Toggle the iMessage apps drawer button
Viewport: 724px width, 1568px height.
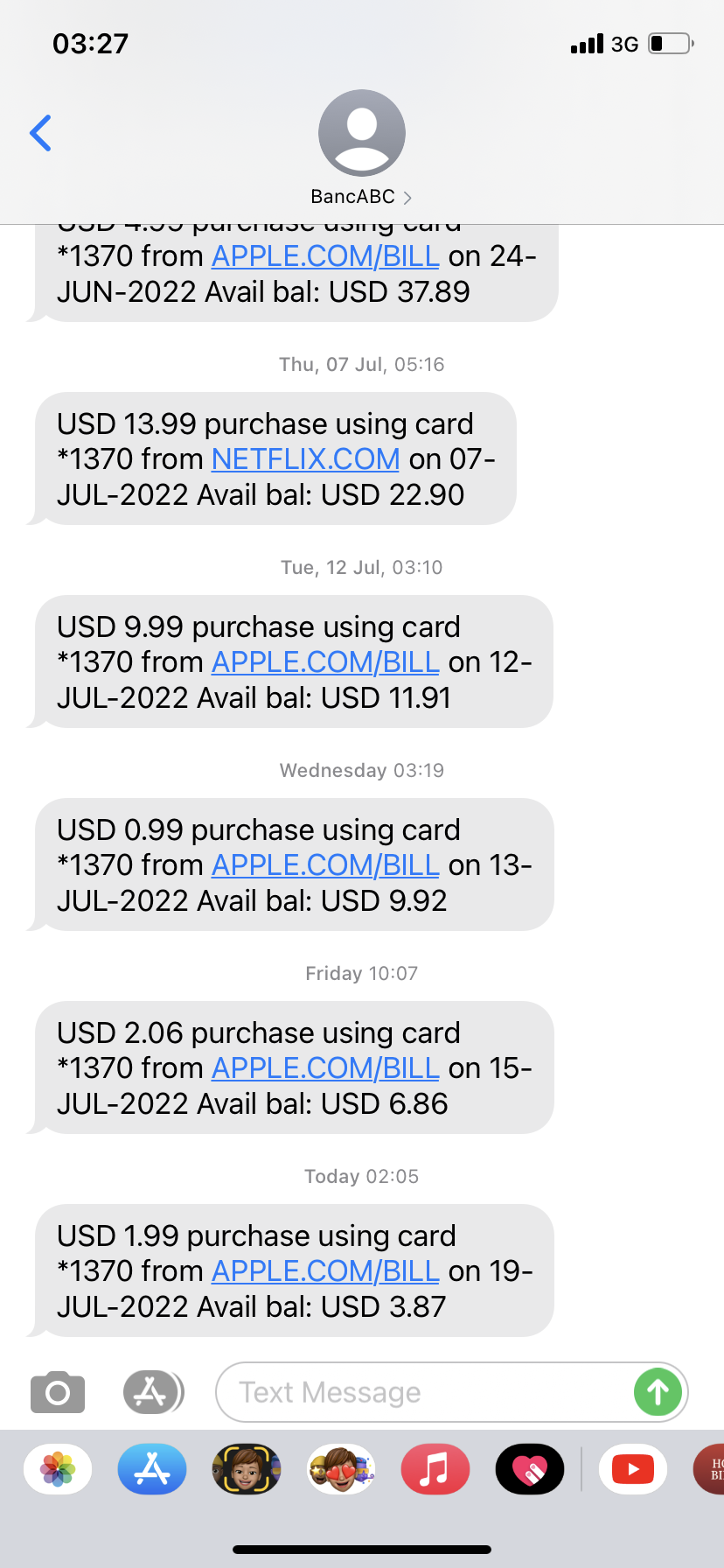pos(152,1391)
